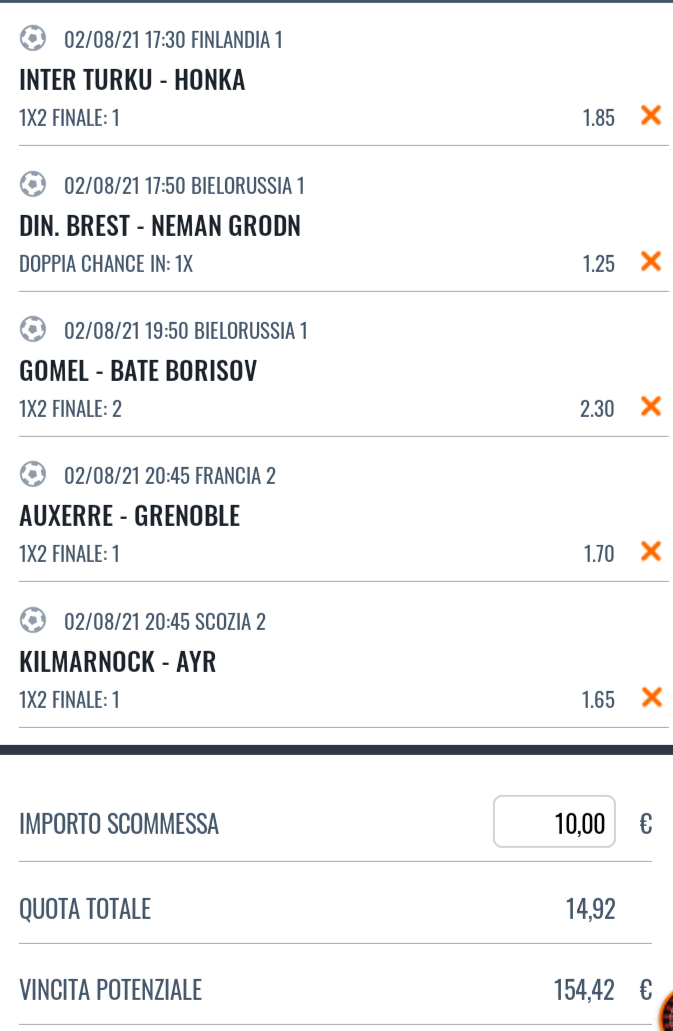The image size is (673, 1031).
Task: Remove Kilmarnock - Ayr from the slip
Action: (650, 698)
